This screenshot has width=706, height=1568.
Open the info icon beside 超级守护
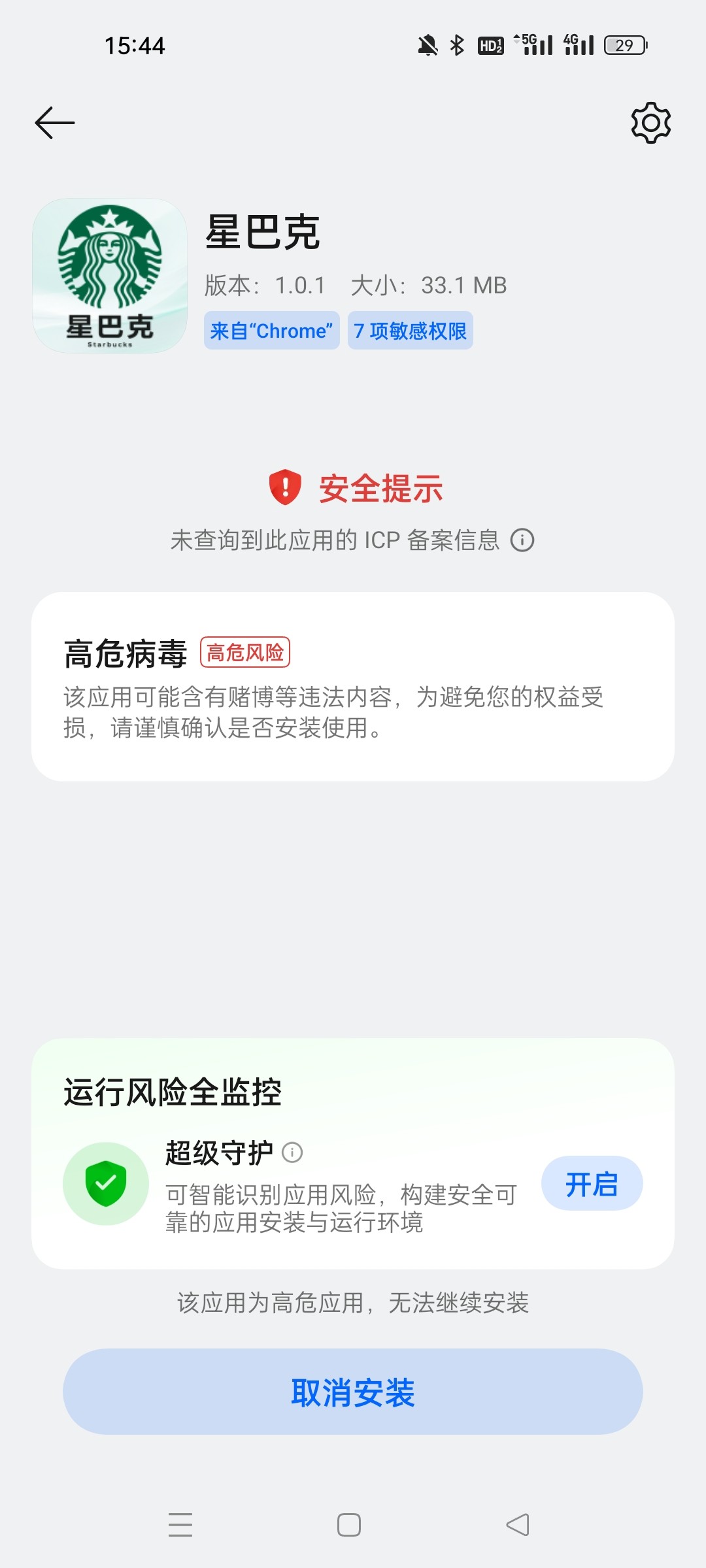point(292,1152)
